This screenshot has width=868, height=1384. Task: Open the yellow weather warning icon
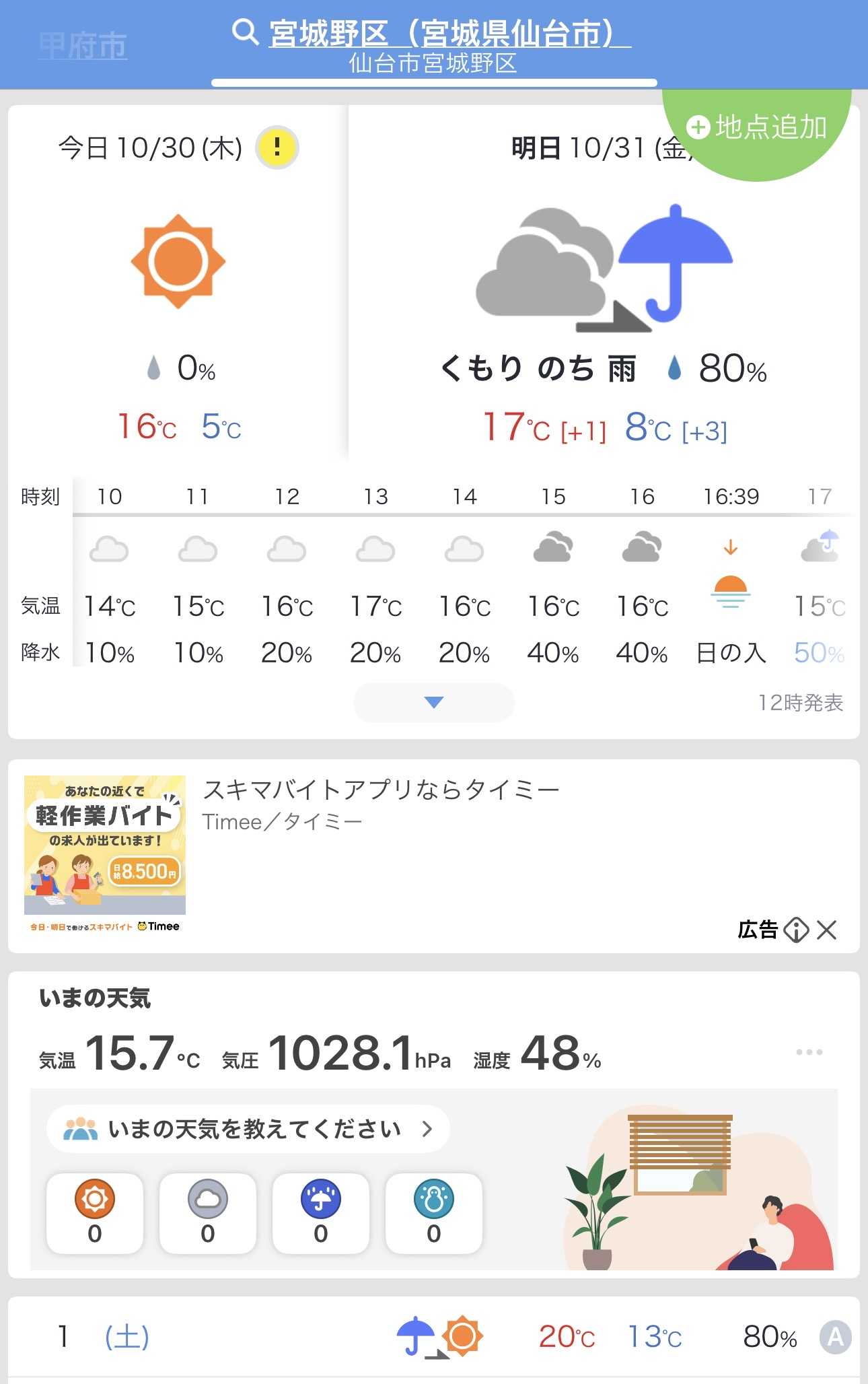277,147
